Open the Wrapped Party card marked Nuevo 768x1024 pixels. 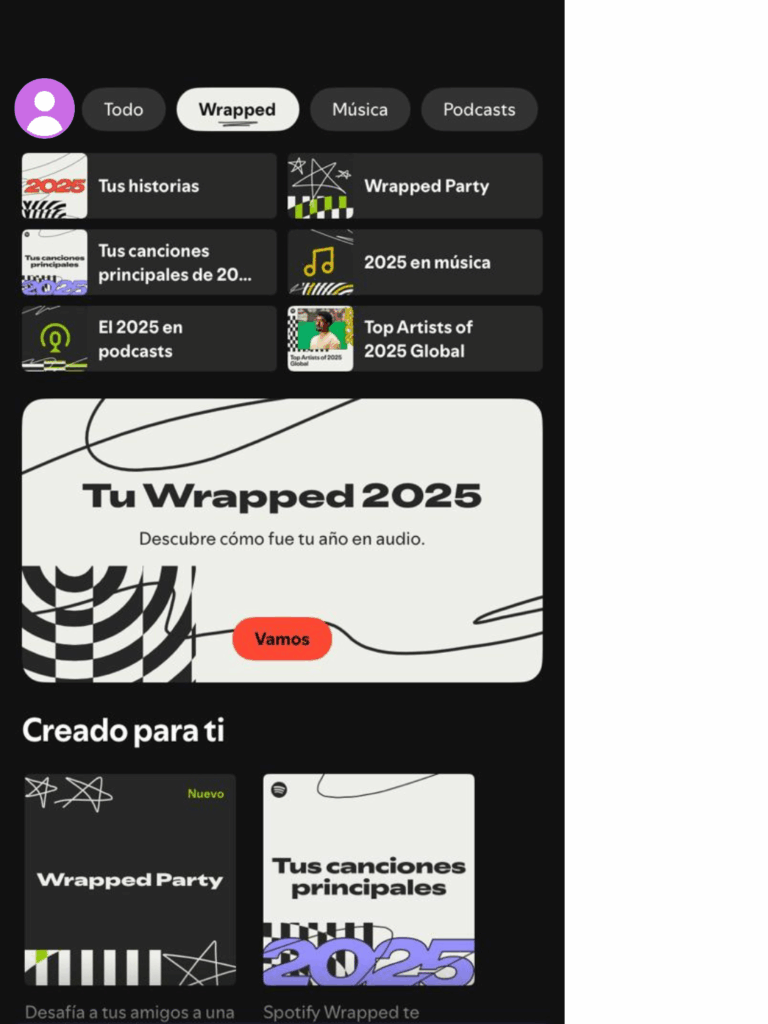coord(130,880)
